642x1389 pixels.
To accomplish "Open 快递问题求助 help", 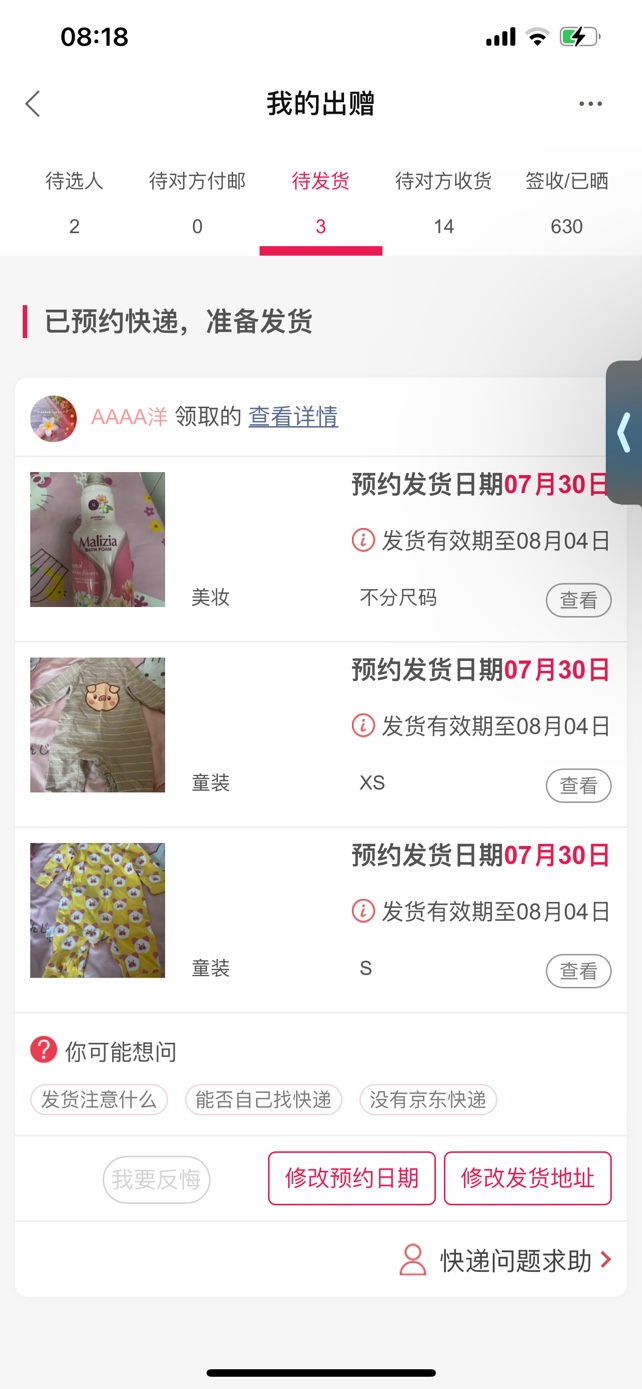I will [x=506, y=1261].
